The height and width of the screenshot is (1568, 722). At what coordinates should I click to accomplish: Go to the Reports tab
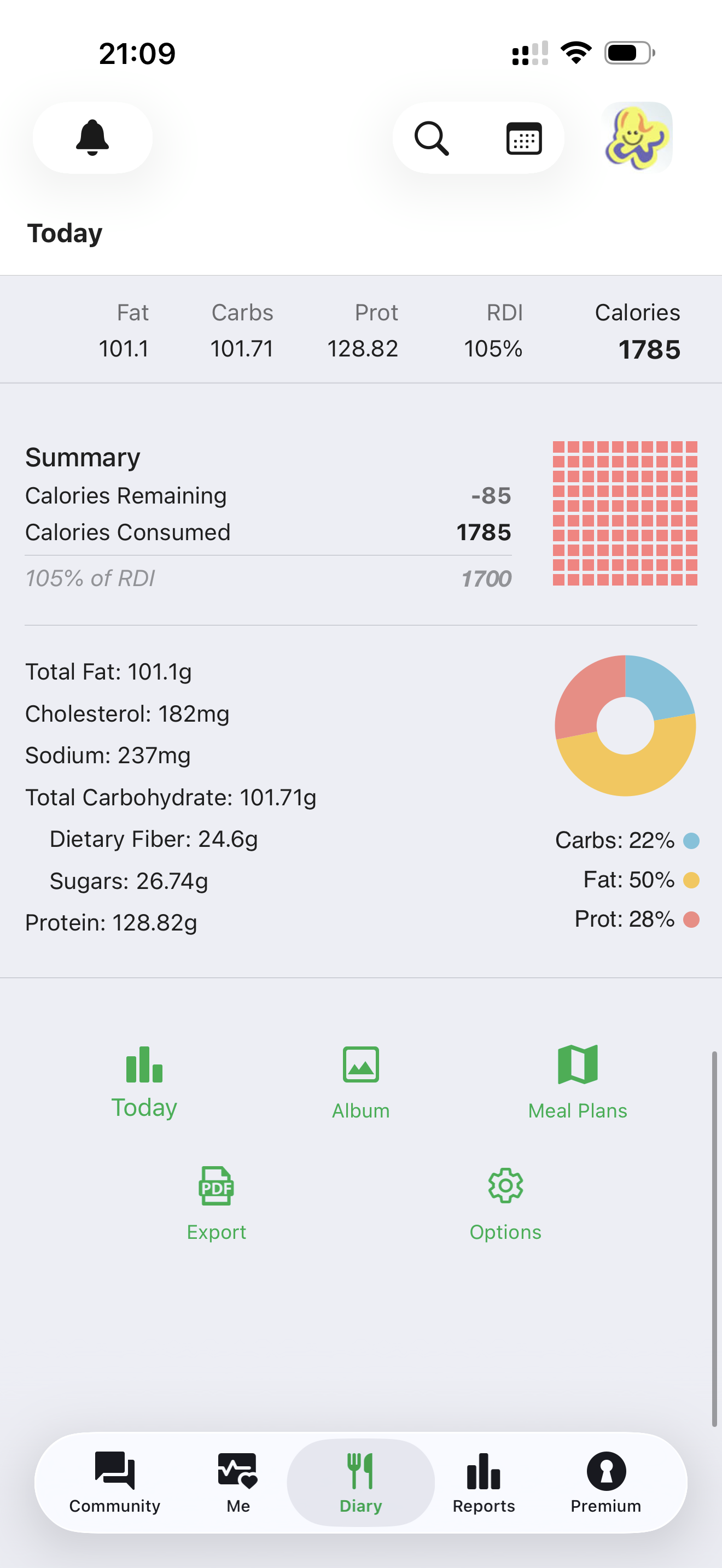pyautogui.click(x=484, y=1482)
